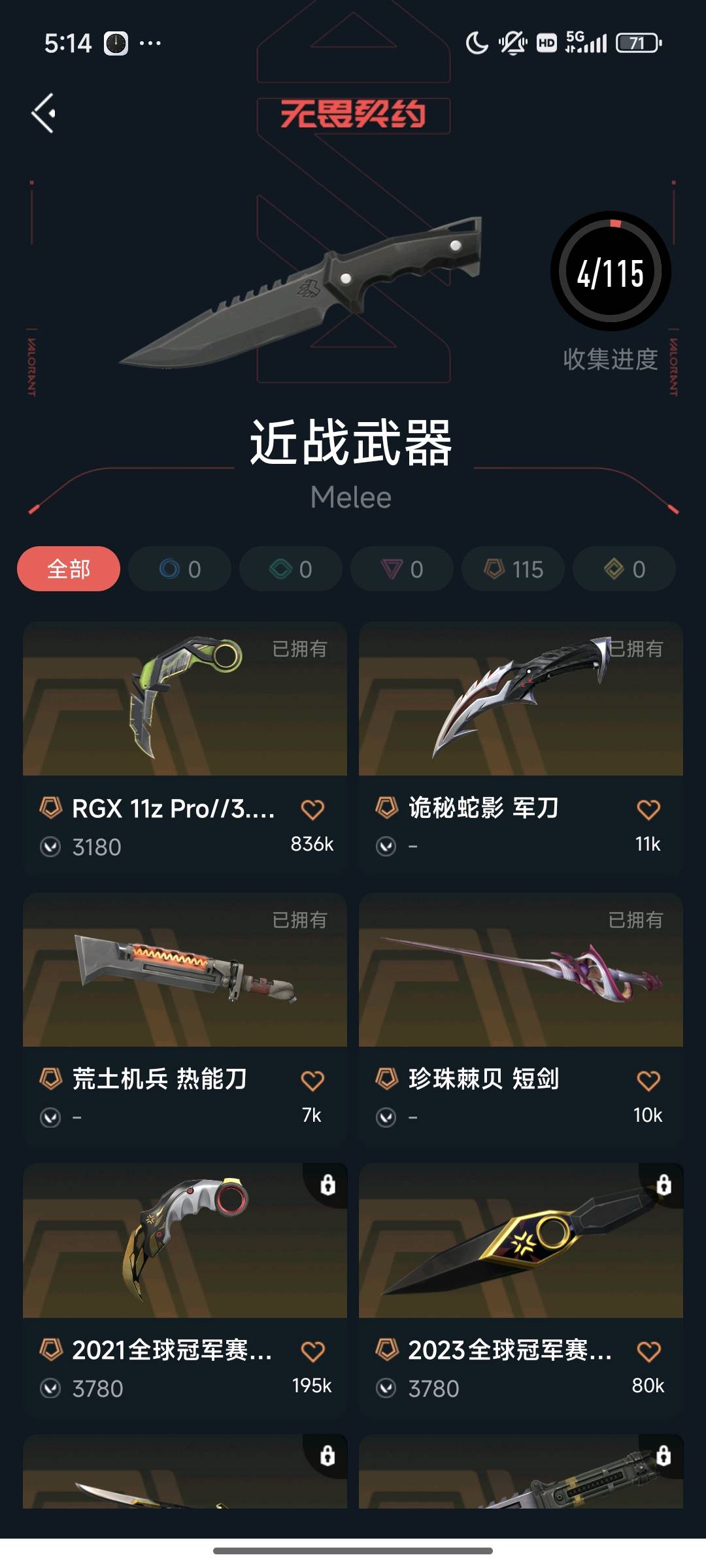This screenshot has width=706, height=1568.
Task: Filter by the green diamond tier
Action: (291, 569)
